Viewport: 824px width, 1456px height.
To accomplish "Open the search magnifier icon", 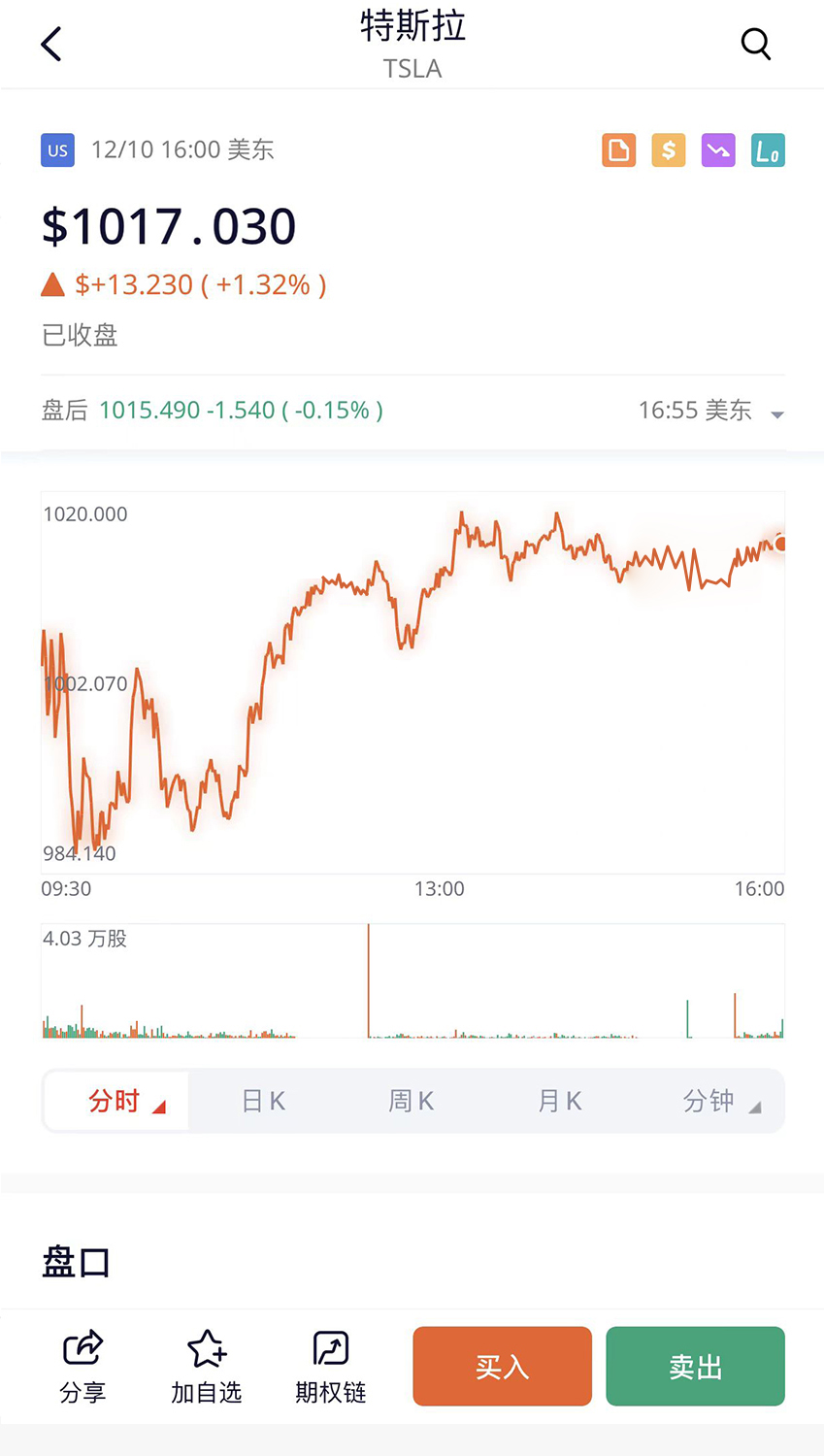I will click(x=755, y=44).
